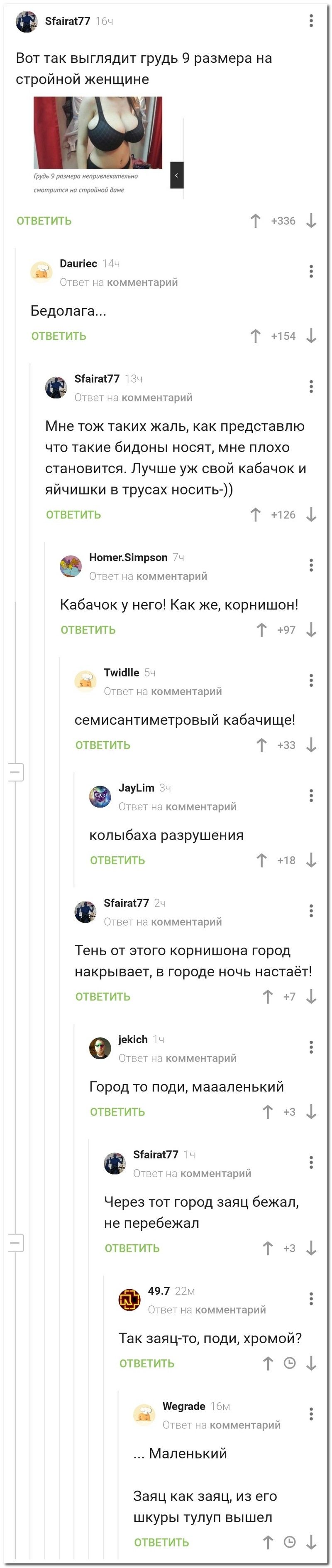The image size is (332, 1568).
Task: Open overflow menu on Twidlle's comment
Action: [311, 680]
